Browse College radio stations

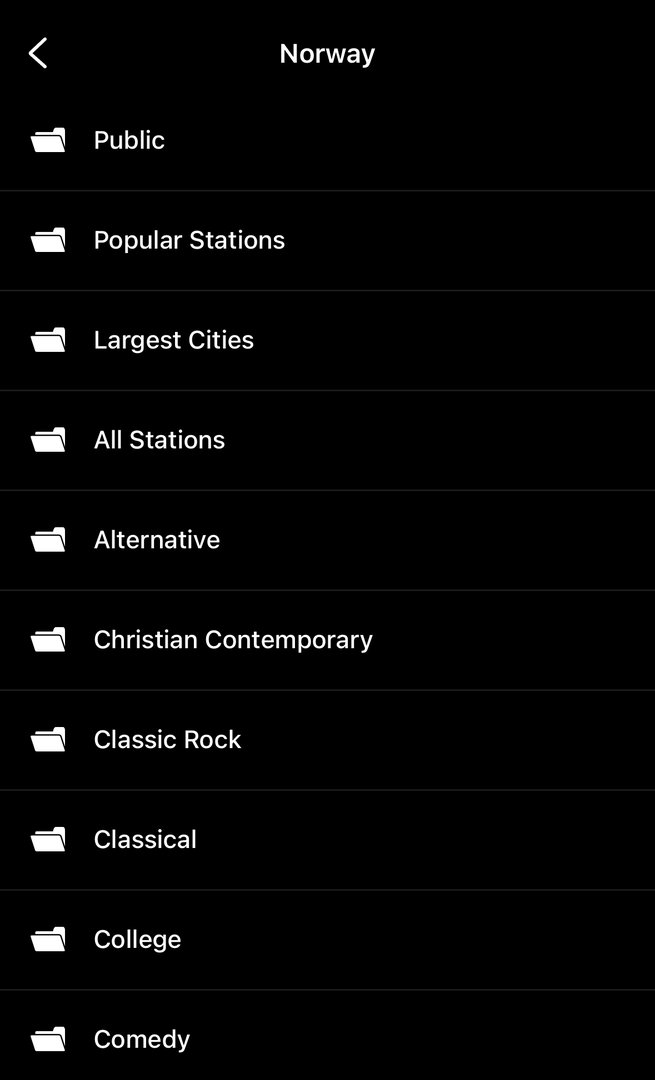point(137,940)
